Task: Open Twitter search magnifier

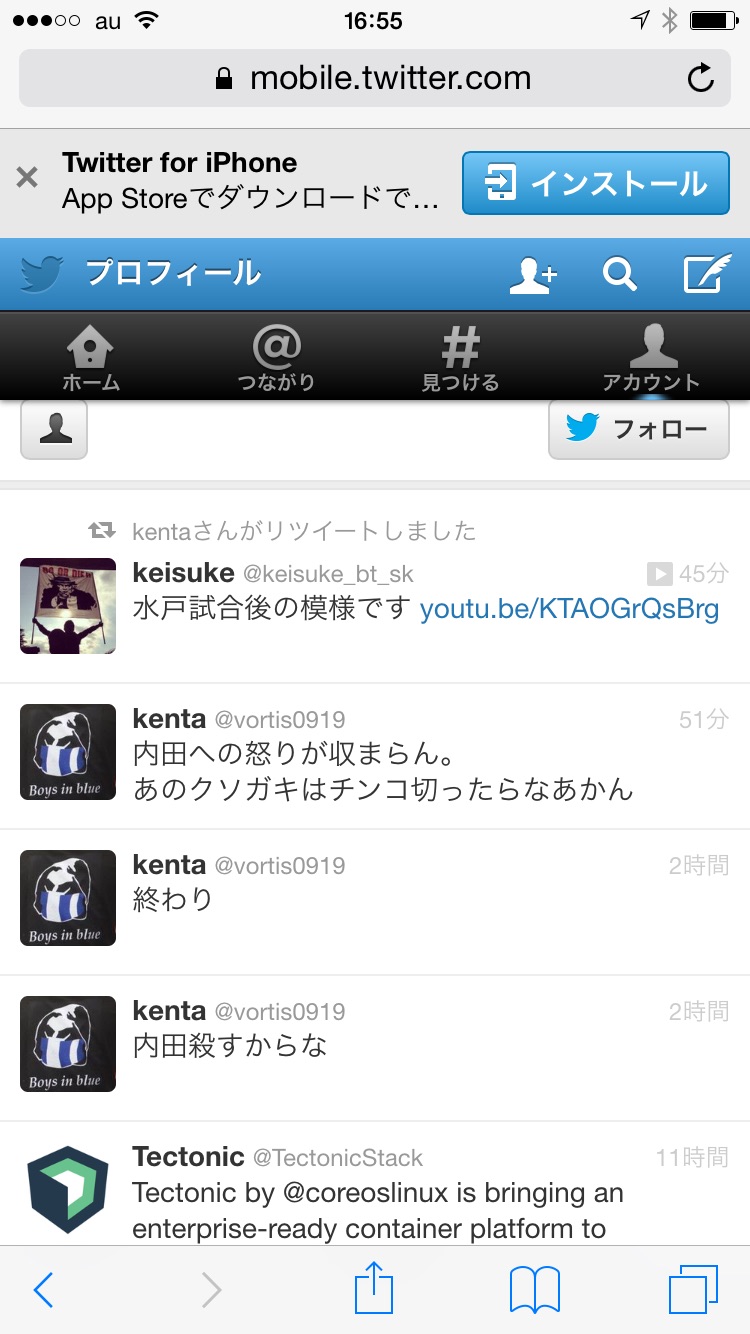Action: [620, 274]
